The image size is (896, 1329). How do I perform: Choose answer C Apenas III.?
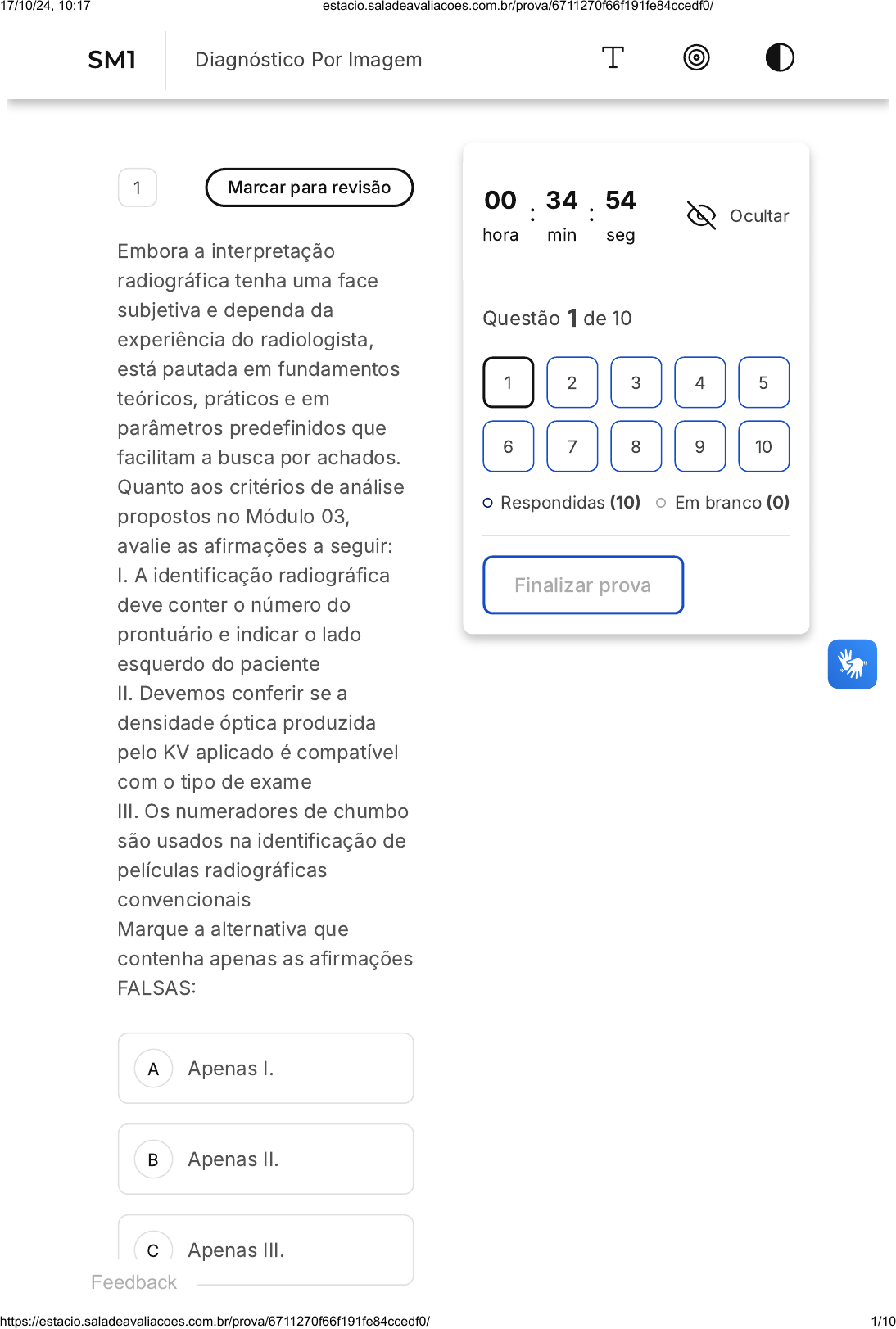pyautogui.click(x=266, y=1250)
